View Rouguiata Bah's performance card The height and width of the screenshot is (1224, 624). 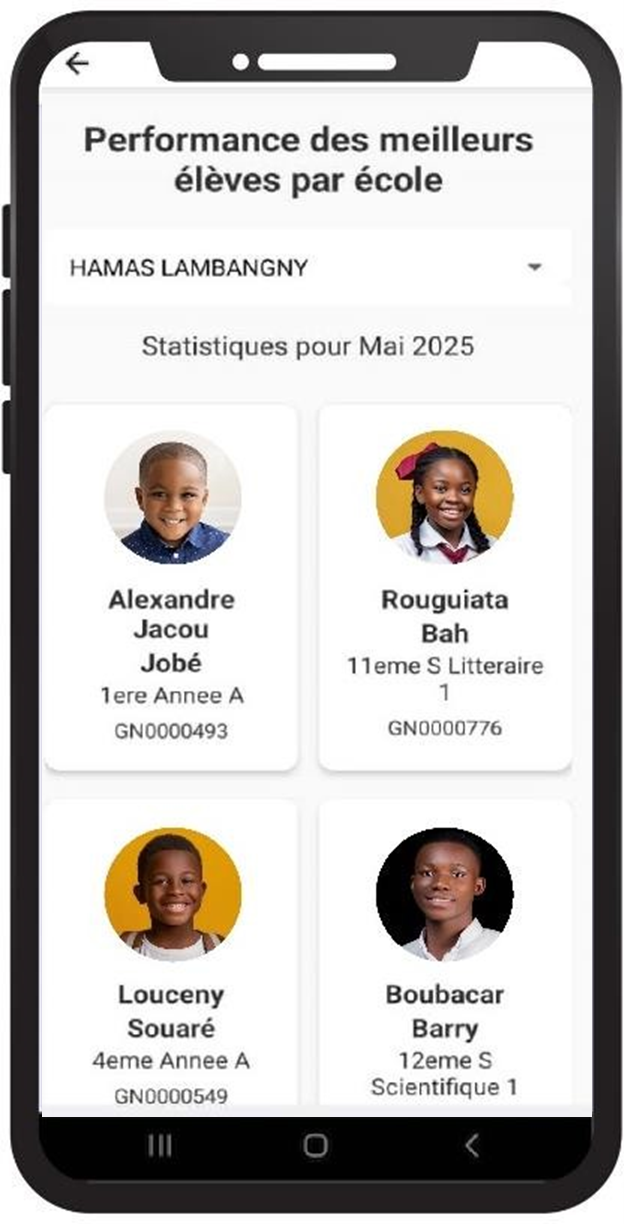pos(445,588)
